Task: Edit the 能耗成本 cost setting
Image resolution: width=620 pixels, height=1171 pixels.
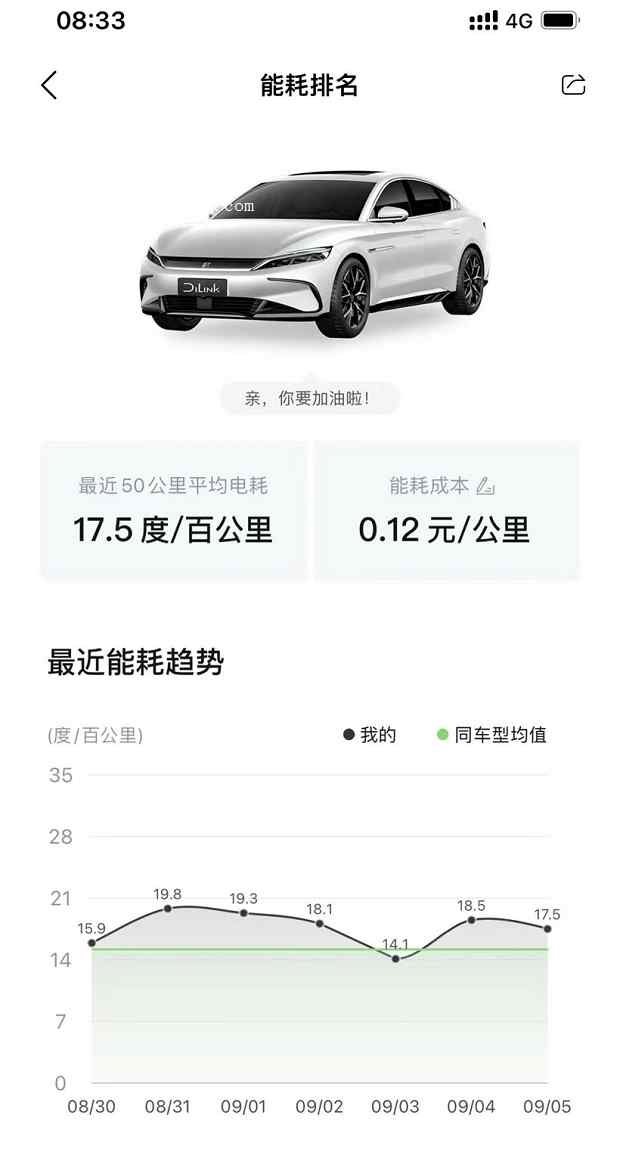Action: click(485, 486)
